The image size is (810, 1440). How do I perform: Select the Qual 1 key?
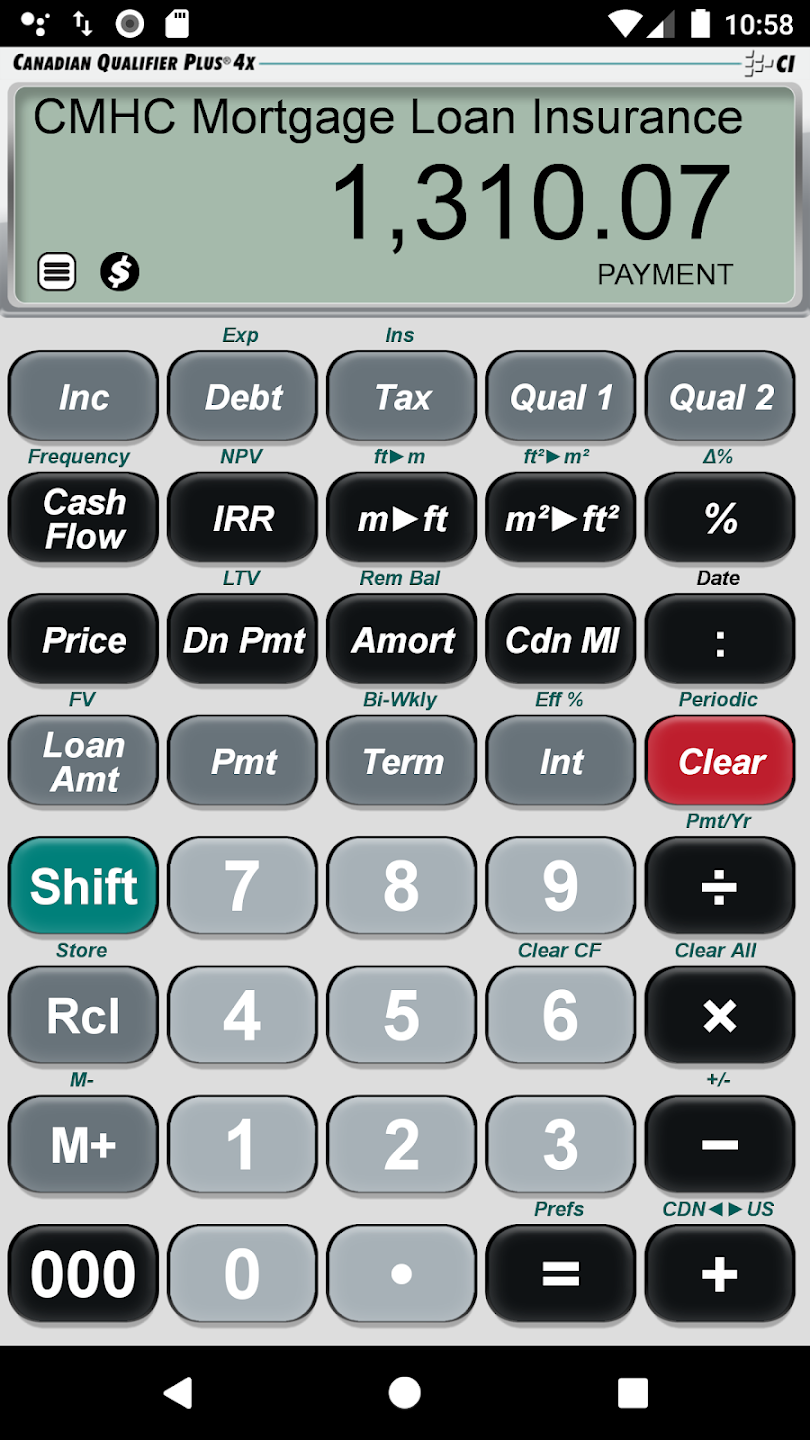(x=561, y=397)
